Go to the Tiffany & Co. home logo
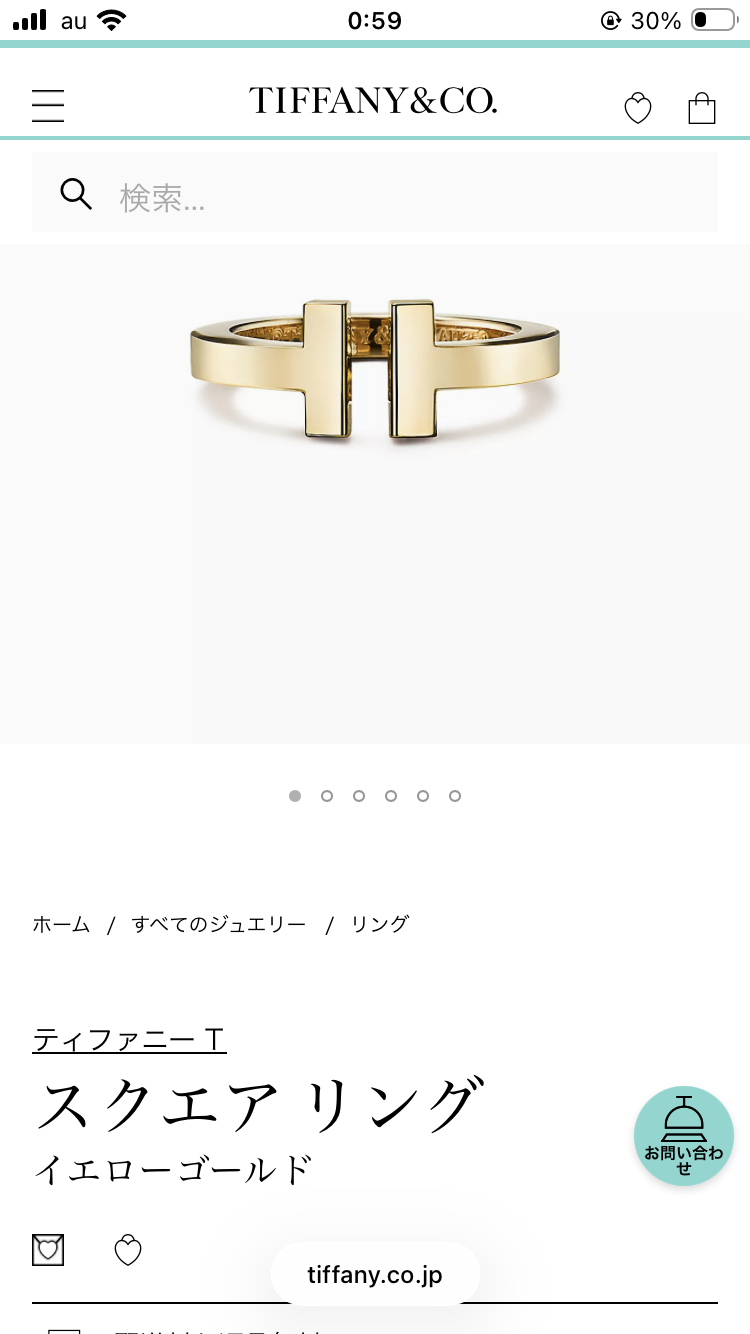750x1334 pixels. pyautogui.click(x=373, y=101)
